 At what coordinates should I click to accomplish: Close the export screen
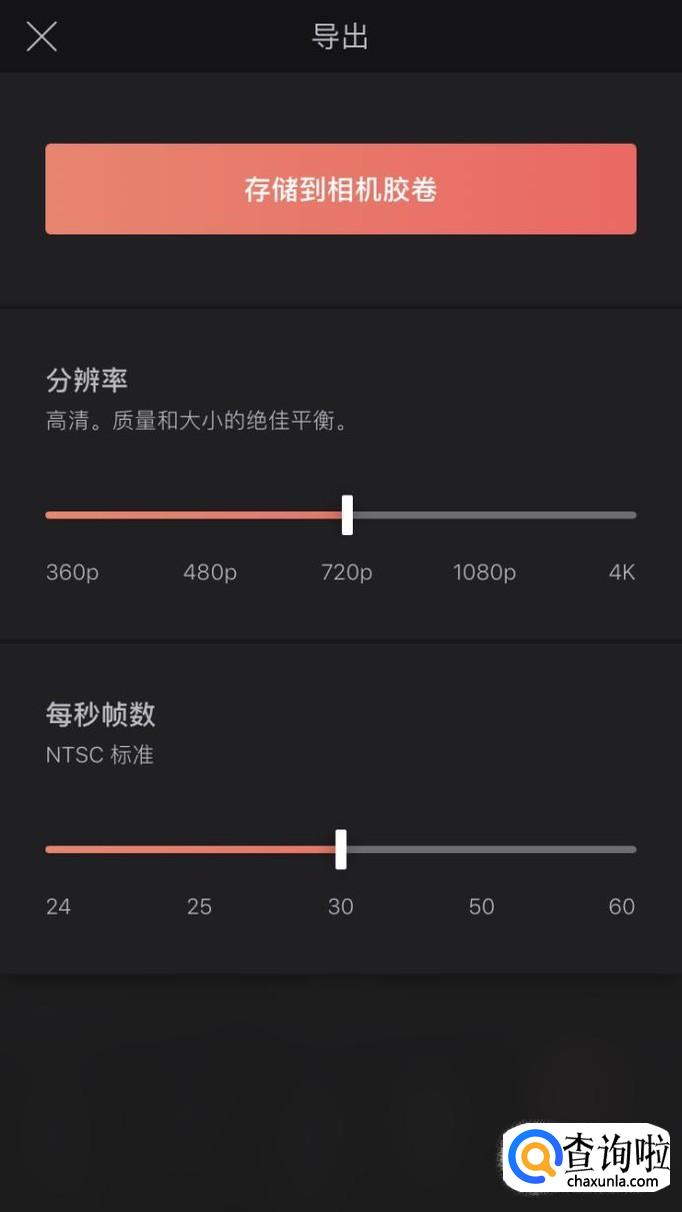tap(42, 37)
